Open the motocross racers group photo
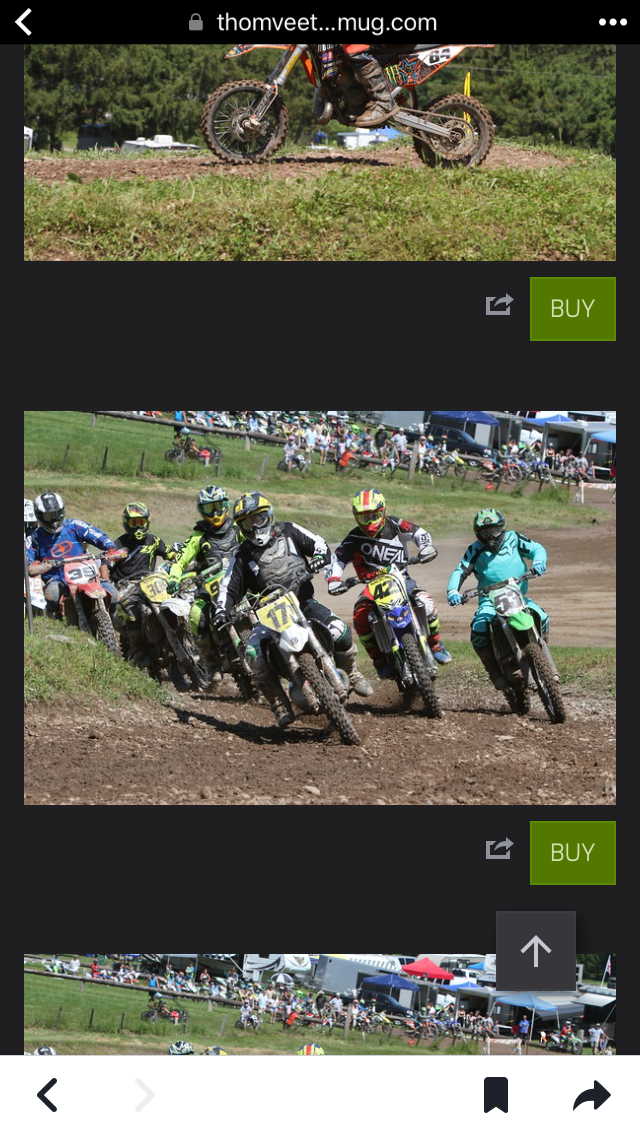 tap(320, 608)
